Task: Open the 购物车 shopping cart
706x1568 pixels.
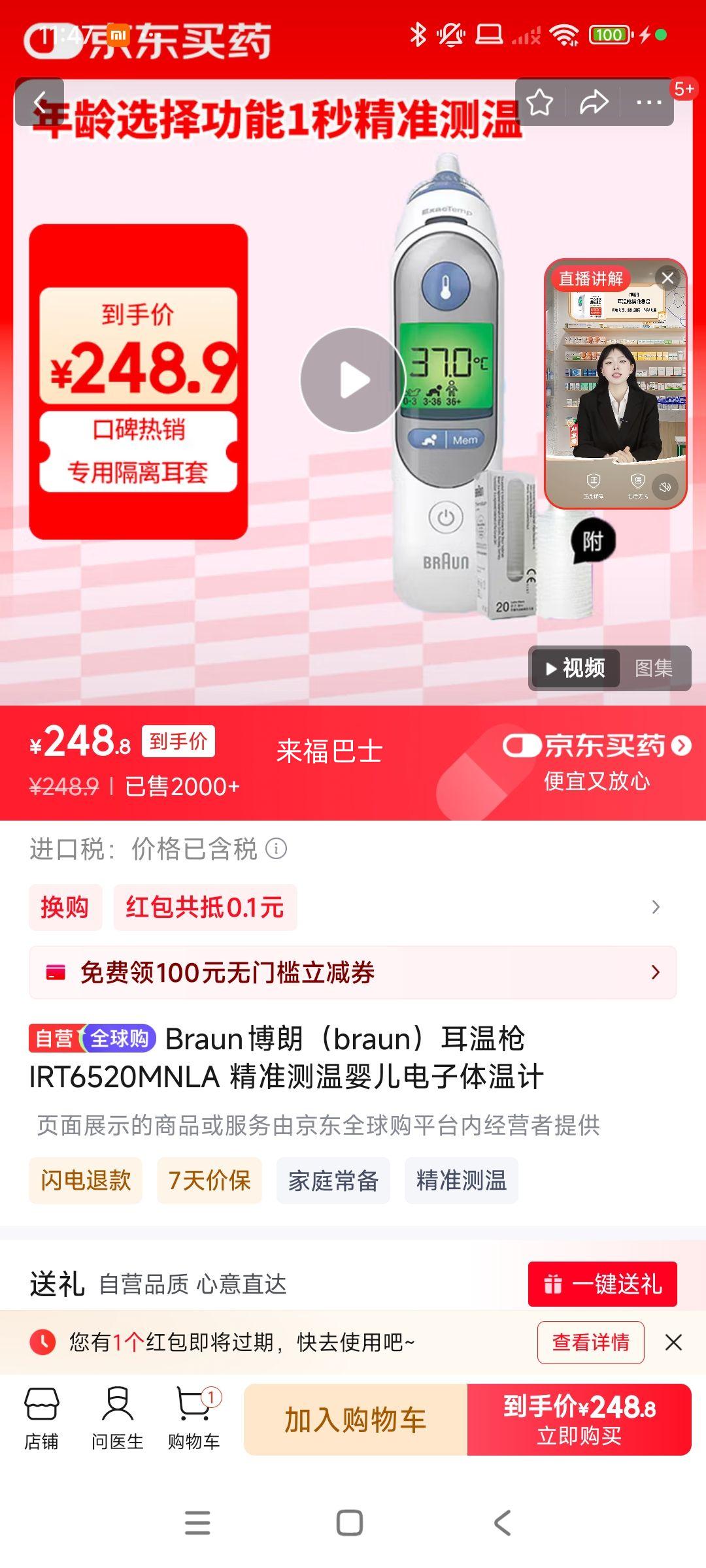Action: [194, 1418]
